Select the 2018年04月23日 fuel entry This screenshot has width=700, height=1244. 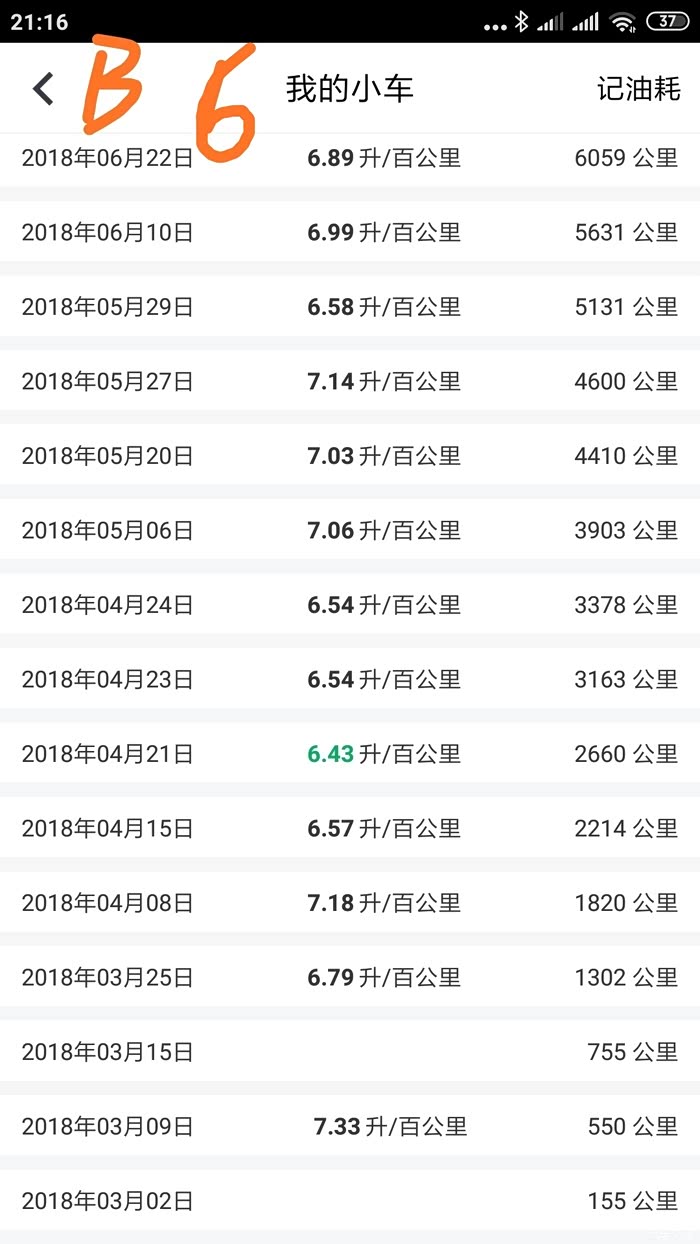tap(350, 680)
